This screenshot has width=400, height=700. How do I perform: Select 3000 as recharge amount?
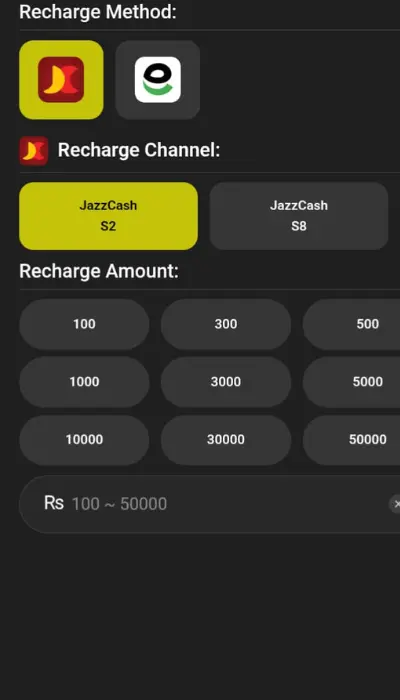pos(226,382)
